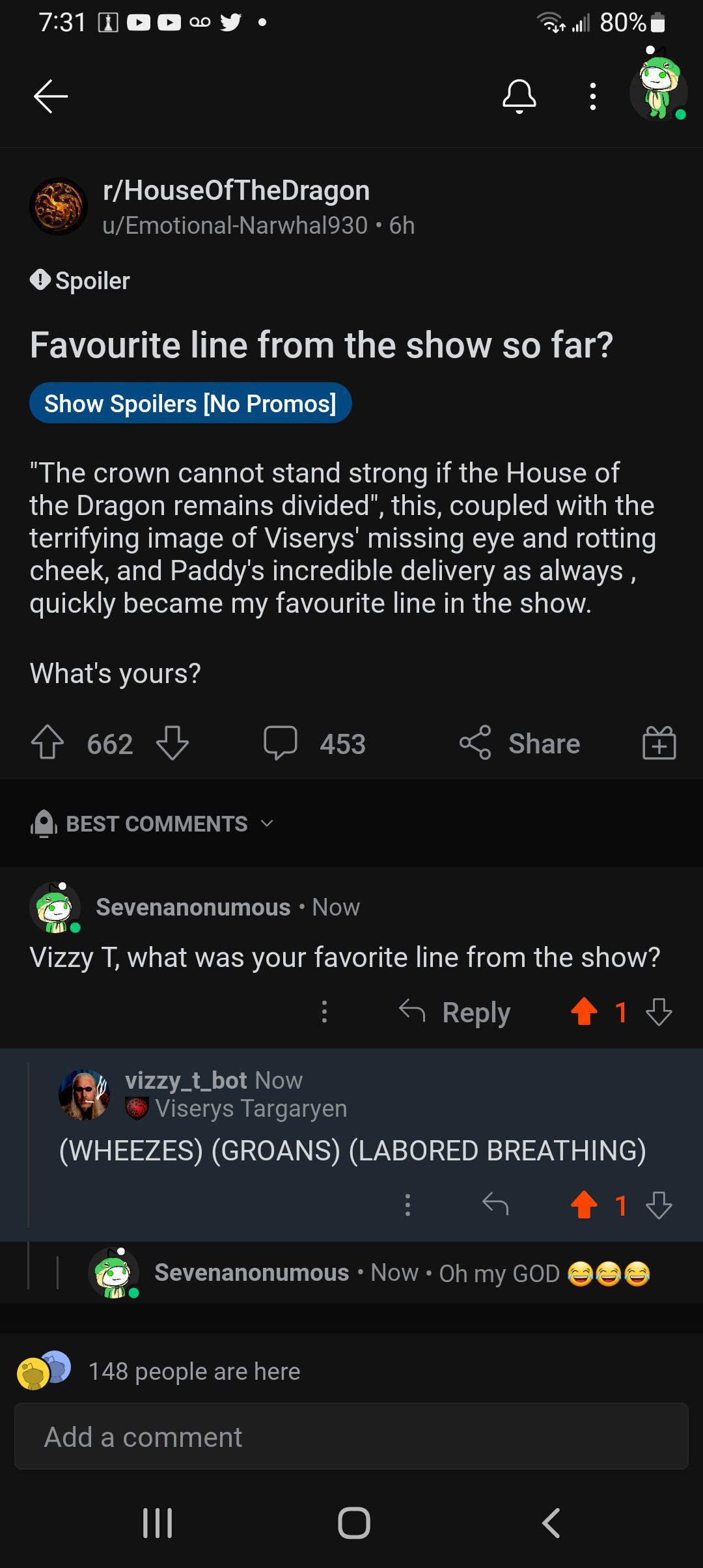The image size is (703, 1568).
Task: Downvote Sevenanonumous's top comment
Action: pyautogui.click(x=659, y=1012)
